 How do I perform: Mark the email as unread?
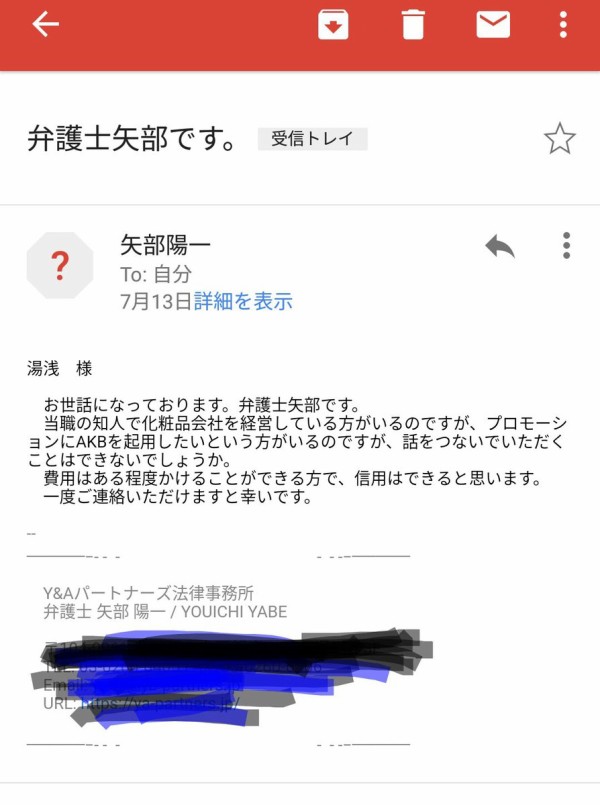pos(493,24)
